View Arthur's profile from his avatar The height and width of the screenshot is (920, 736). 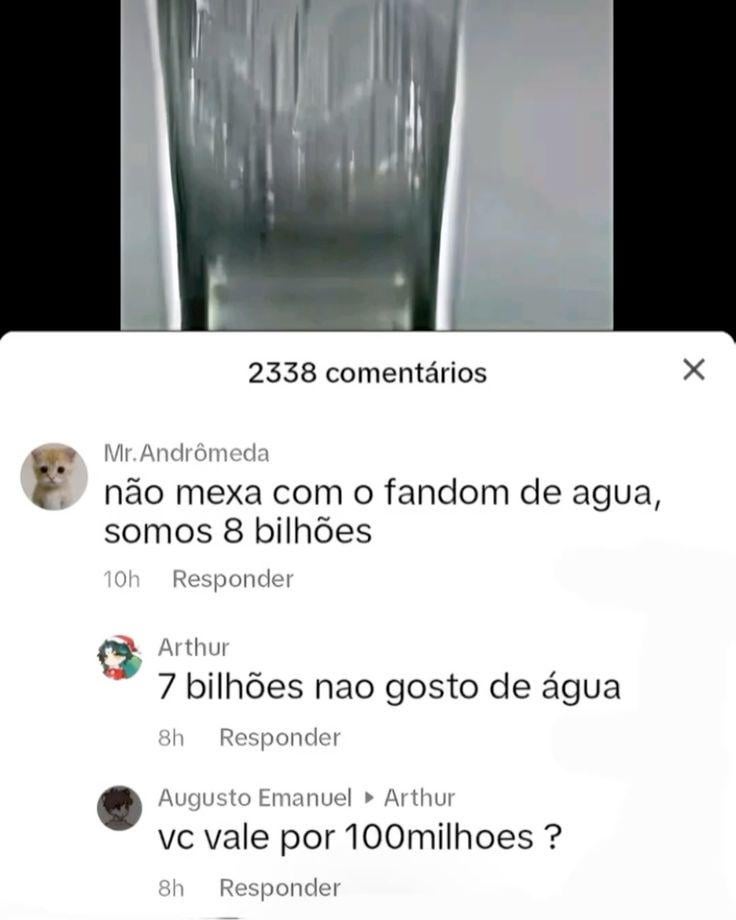tap(119, 657)
